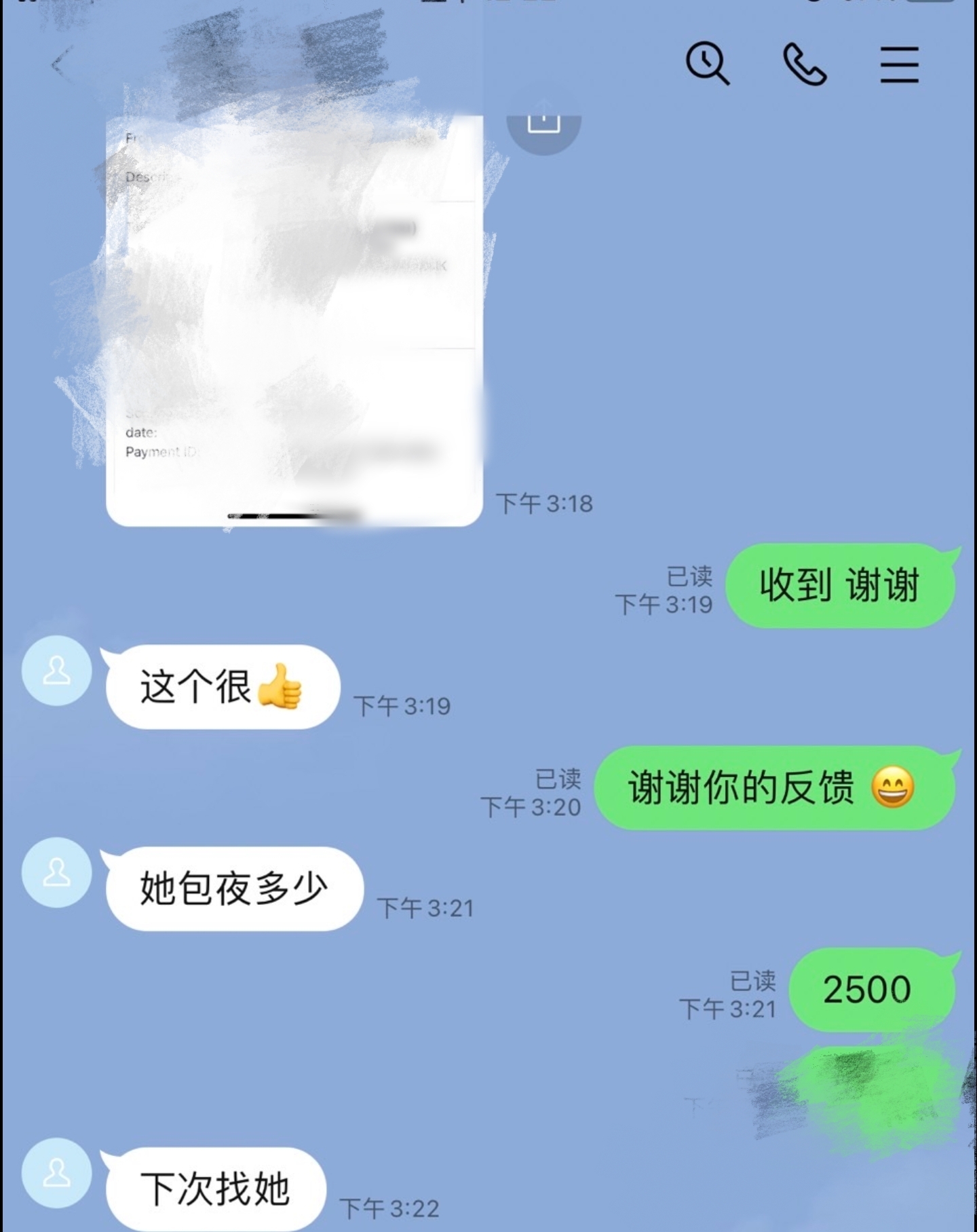Open the received payment screenshot image
Image resolution: width=977 pixels, height=1232 pixels.
[294, 319]
